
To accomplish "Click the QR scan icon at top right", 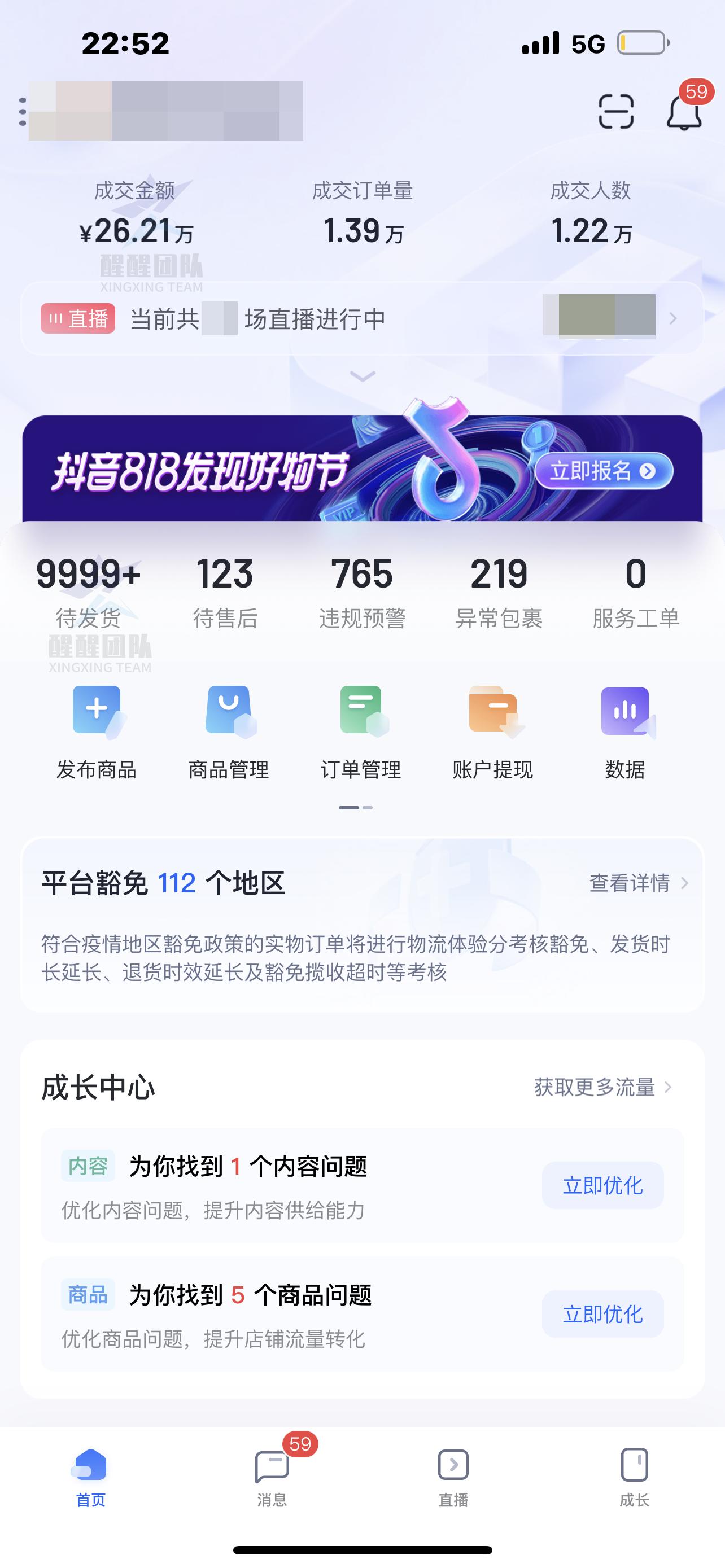I will tap(616, 111).
